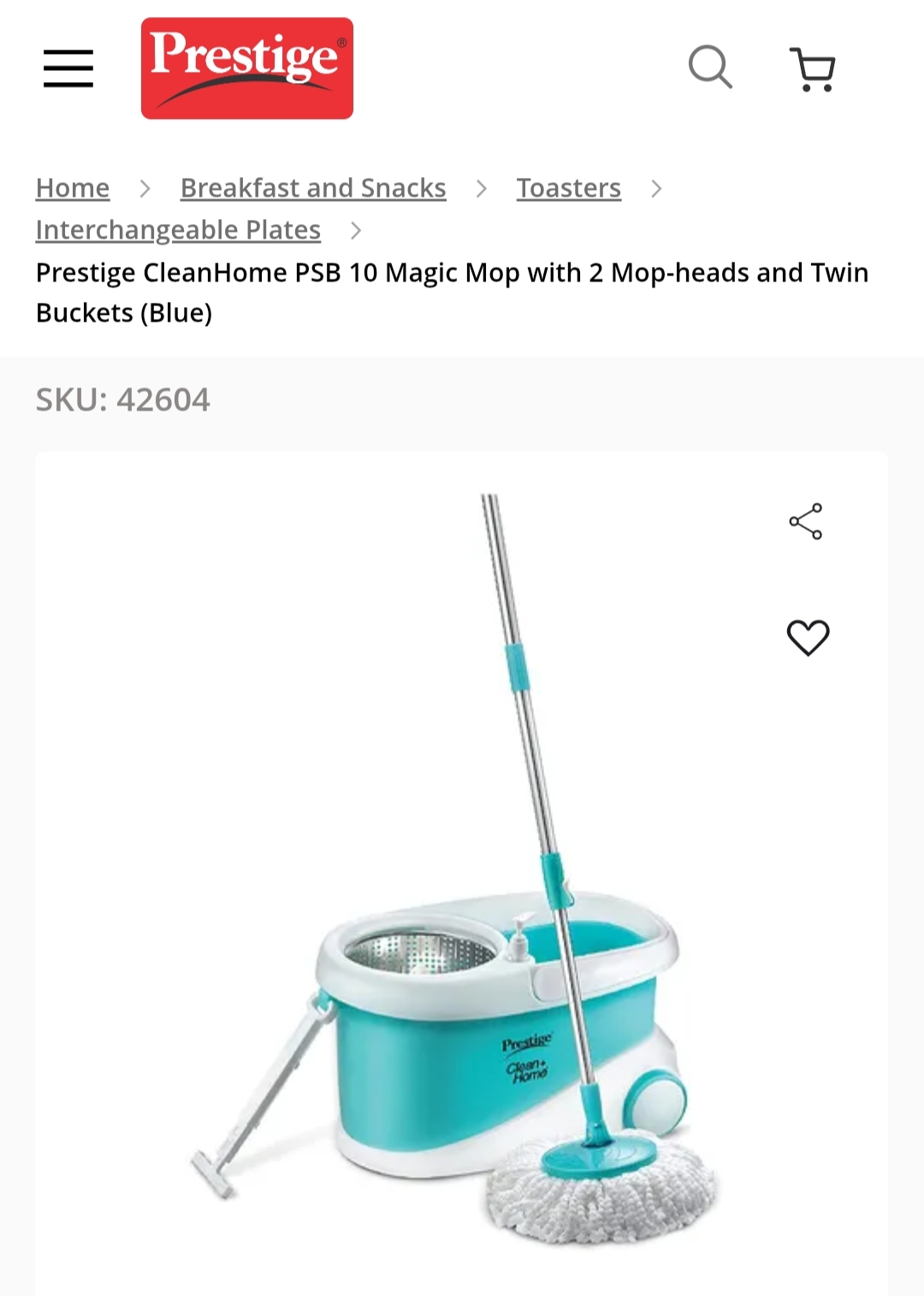Screen dimensions: 924x1296
Task: Open the search icon
Action: click(710, 67)
